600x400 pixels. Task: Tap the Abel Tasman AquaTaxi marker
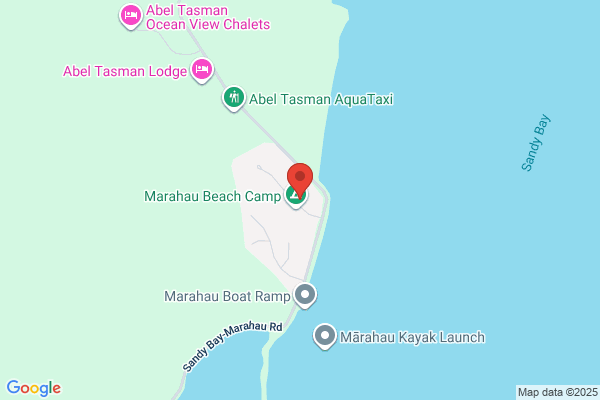coord(233,98)
